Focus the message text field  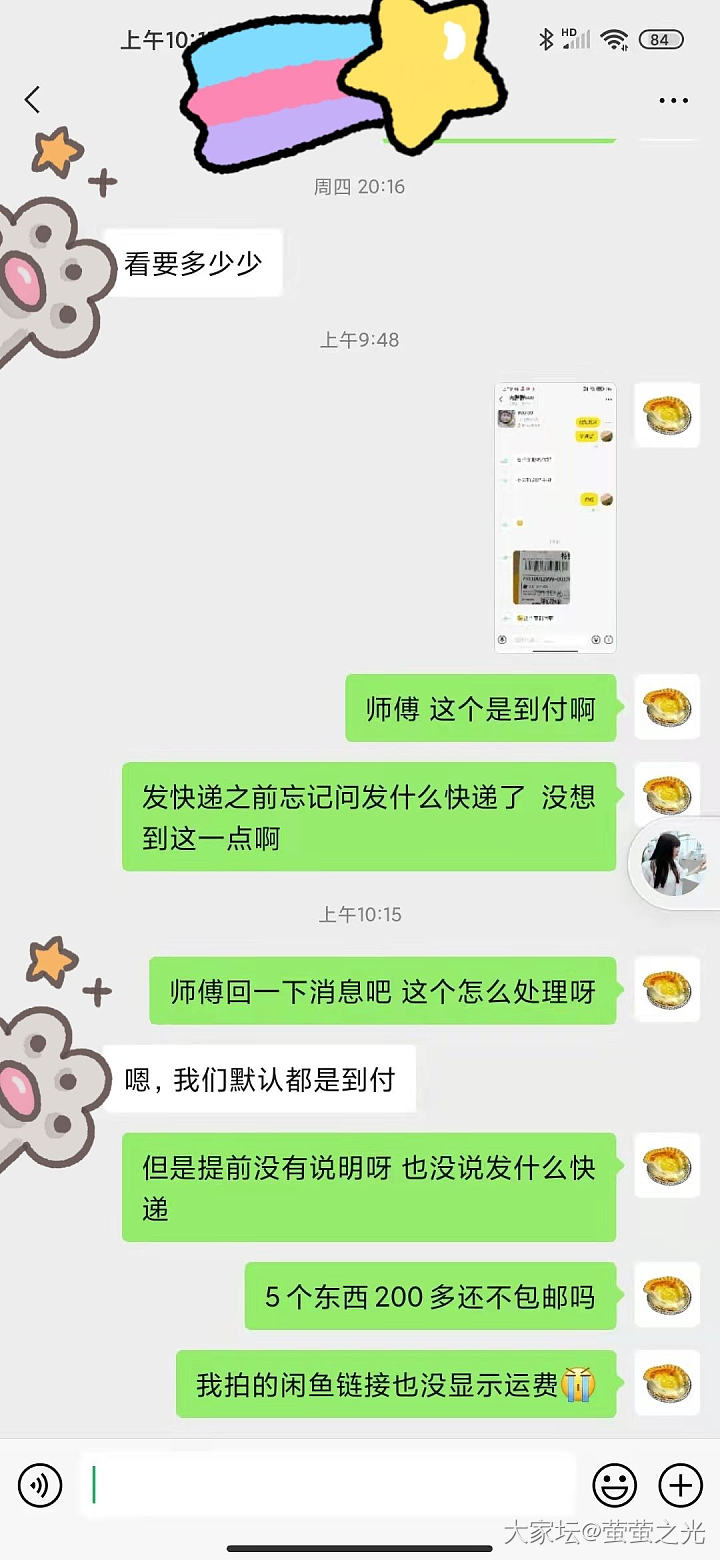click(330, 1485)
